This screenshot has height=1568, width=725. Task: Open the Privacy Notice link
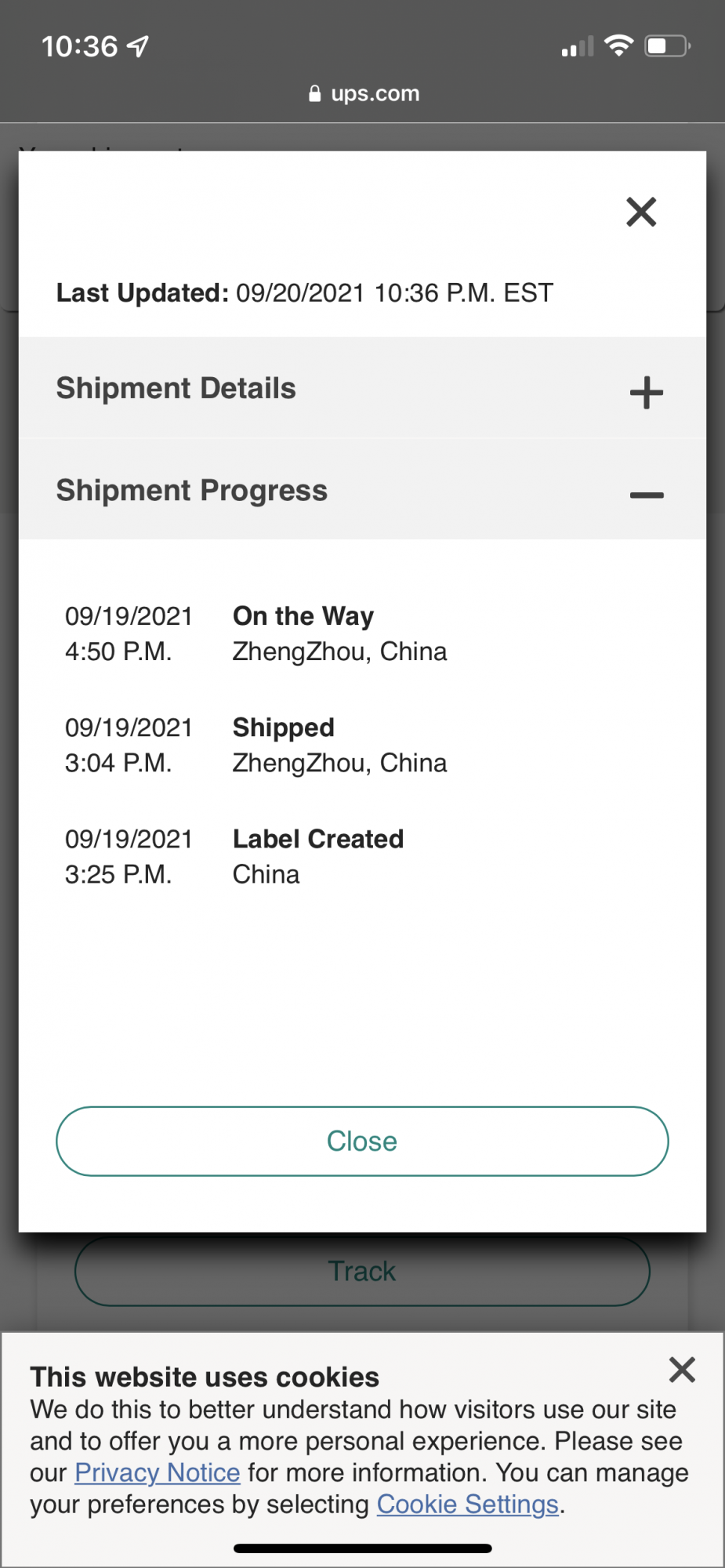click(x=158, y=1472)
